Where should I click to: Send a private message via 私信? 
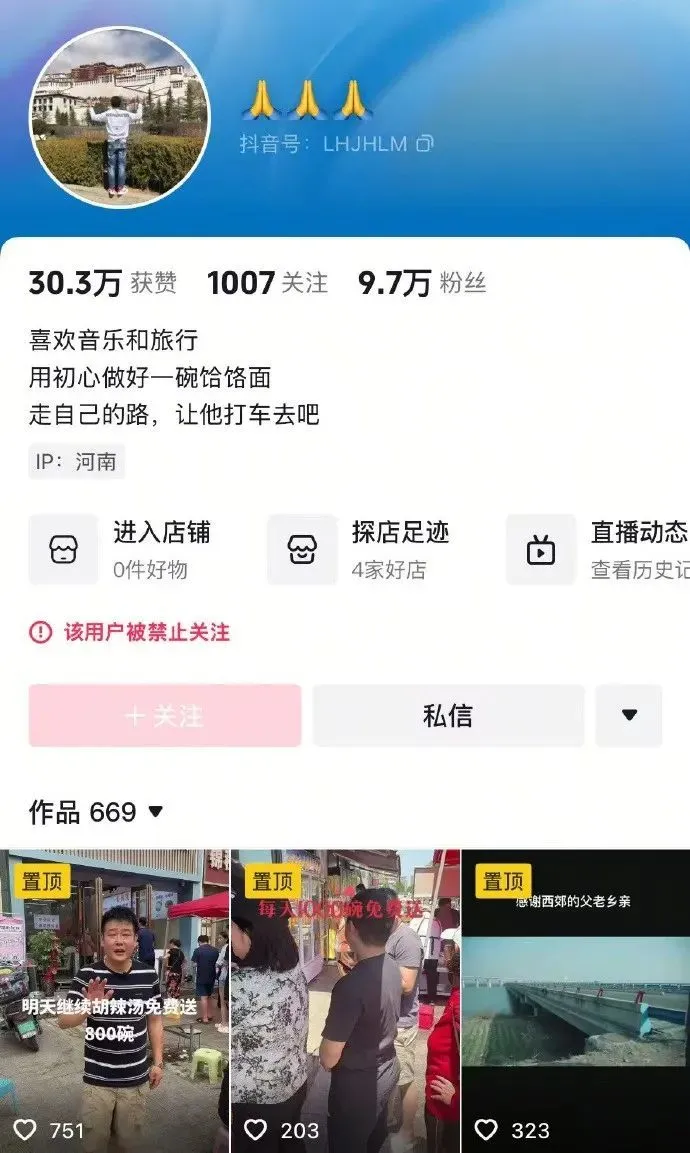(448, 716)
